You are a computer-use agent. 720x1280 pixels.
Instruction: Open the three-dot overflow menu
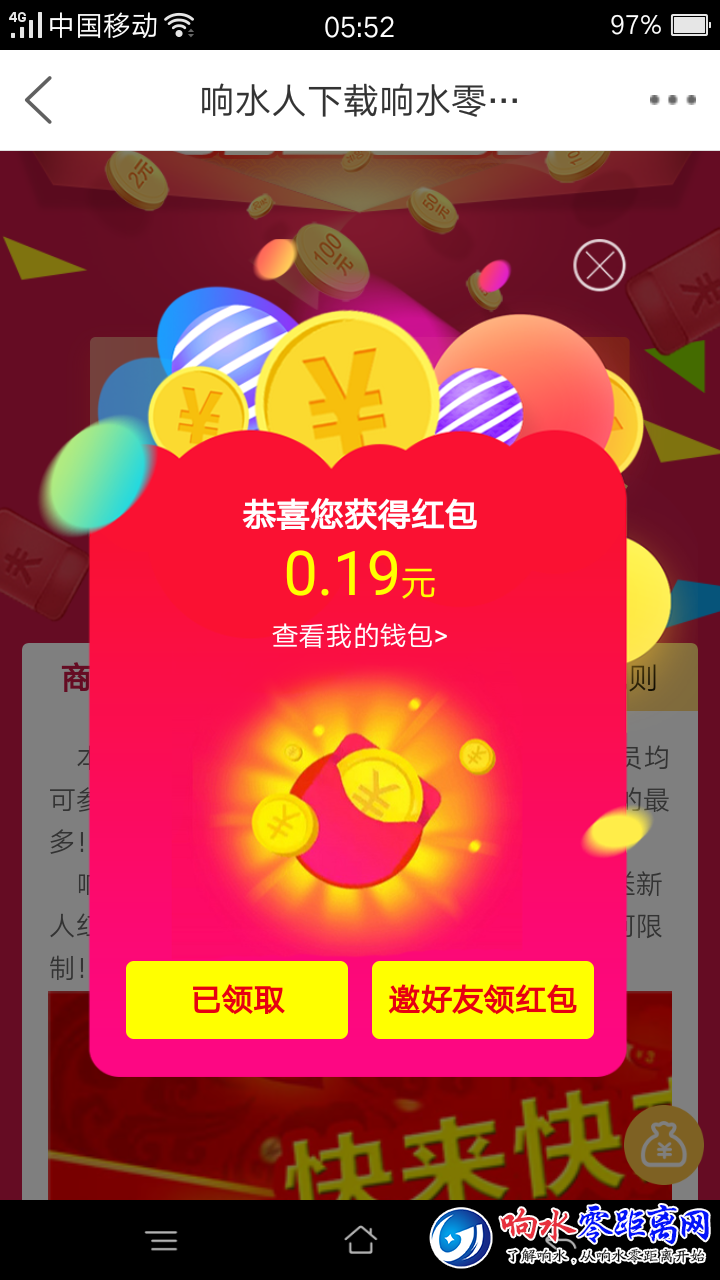click(x=672, y=100)
